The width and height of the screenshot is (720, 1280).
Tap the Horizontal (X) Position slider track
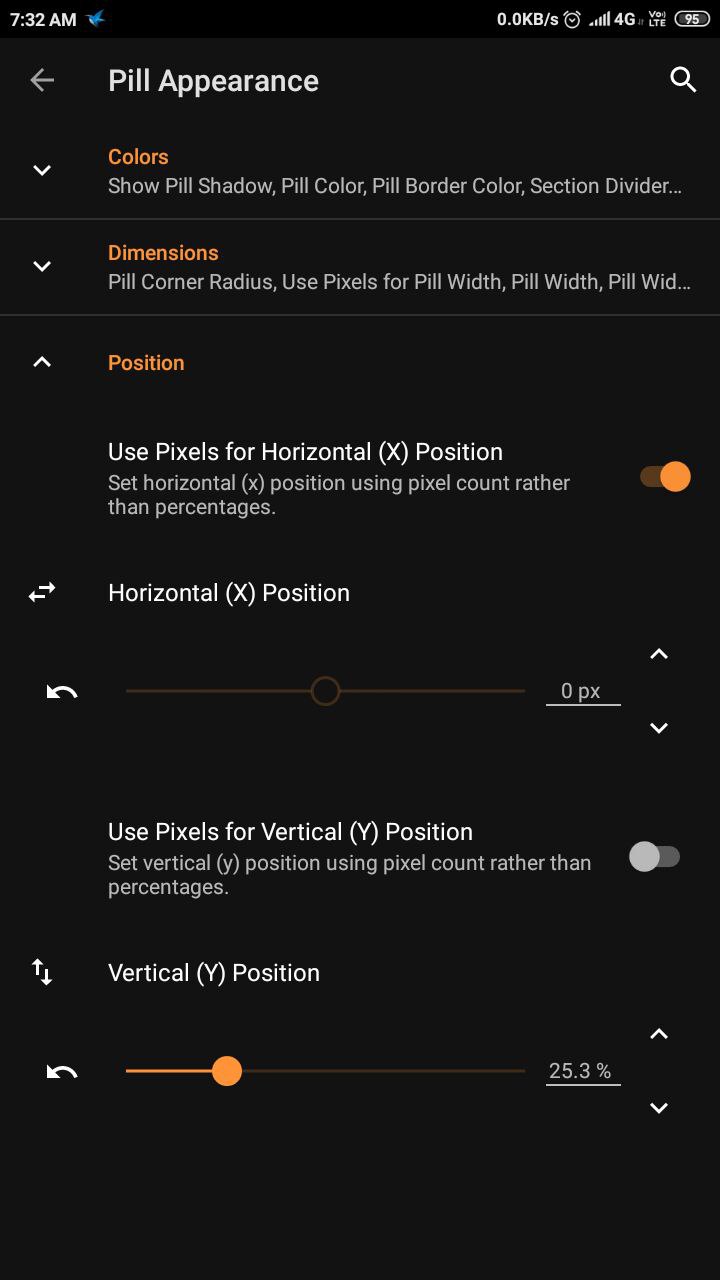tap(325, 691)
